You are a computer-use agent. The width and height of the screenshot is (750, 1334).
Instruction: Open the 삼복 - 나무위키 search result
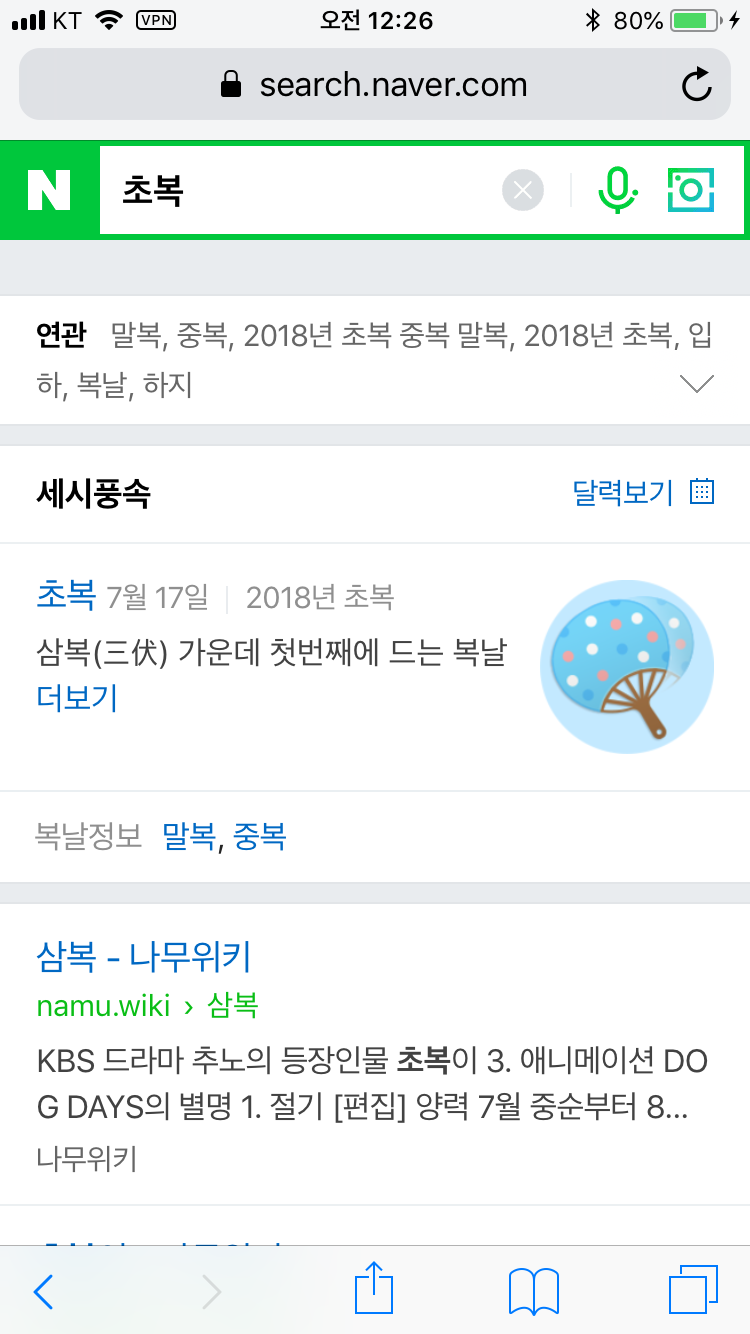click(143, 957)
